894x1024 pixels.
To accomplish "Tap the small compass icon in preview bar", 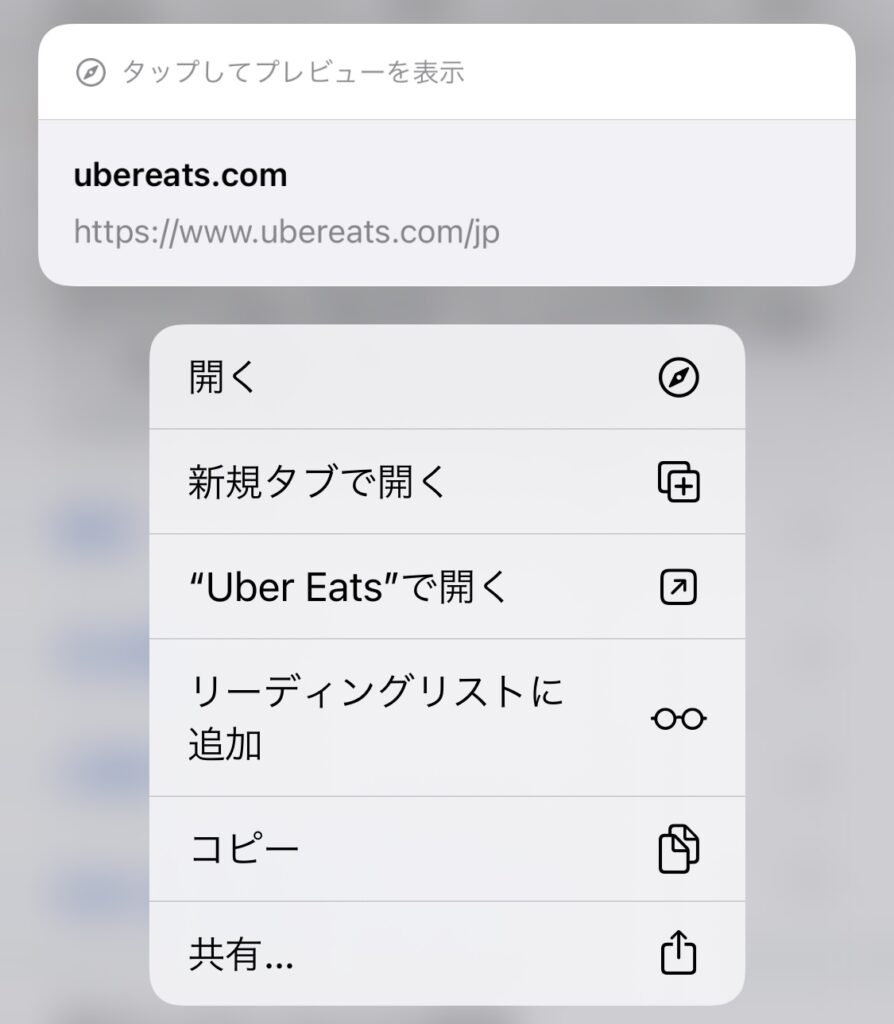I will point(90,71).
